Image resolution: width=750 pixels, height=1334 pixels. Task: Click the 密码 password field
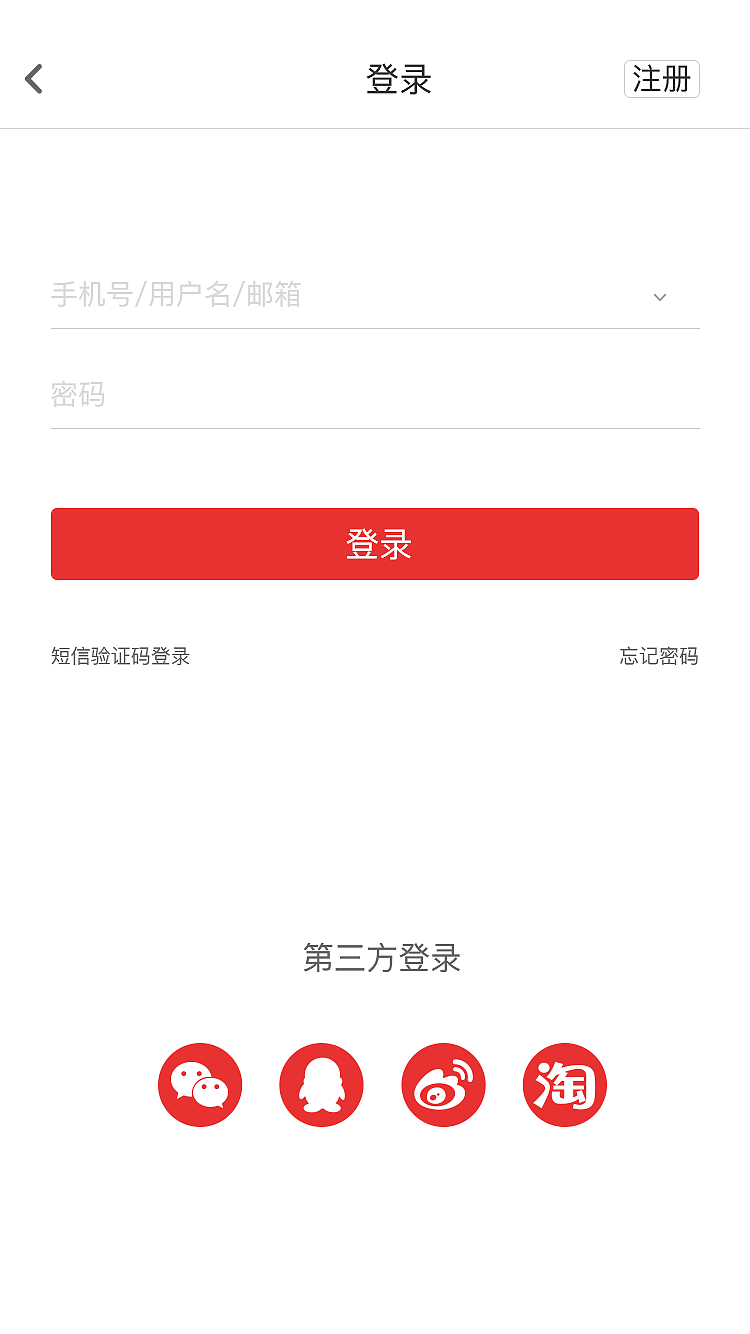pos(300,396)
